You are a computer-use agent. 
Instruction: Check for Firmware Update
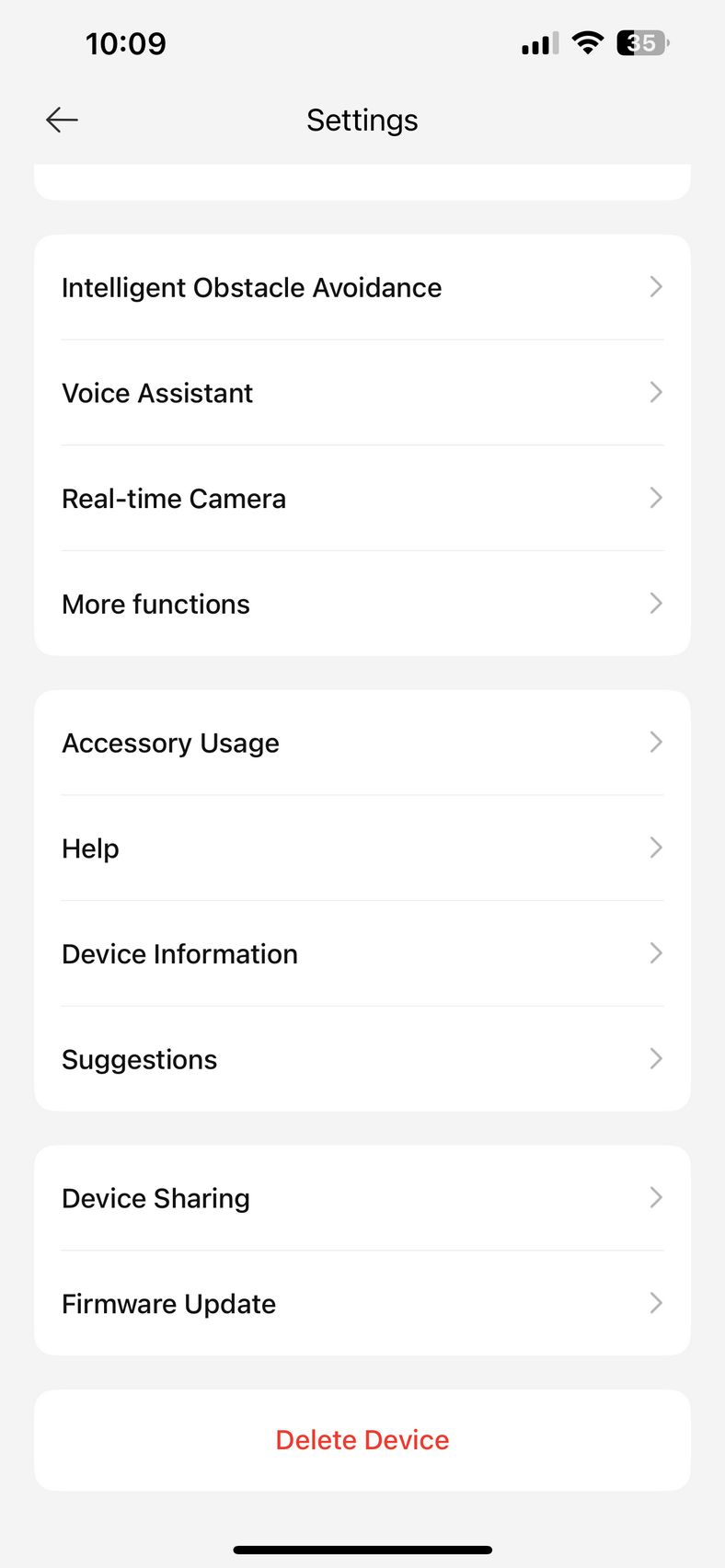(362, 1303)
